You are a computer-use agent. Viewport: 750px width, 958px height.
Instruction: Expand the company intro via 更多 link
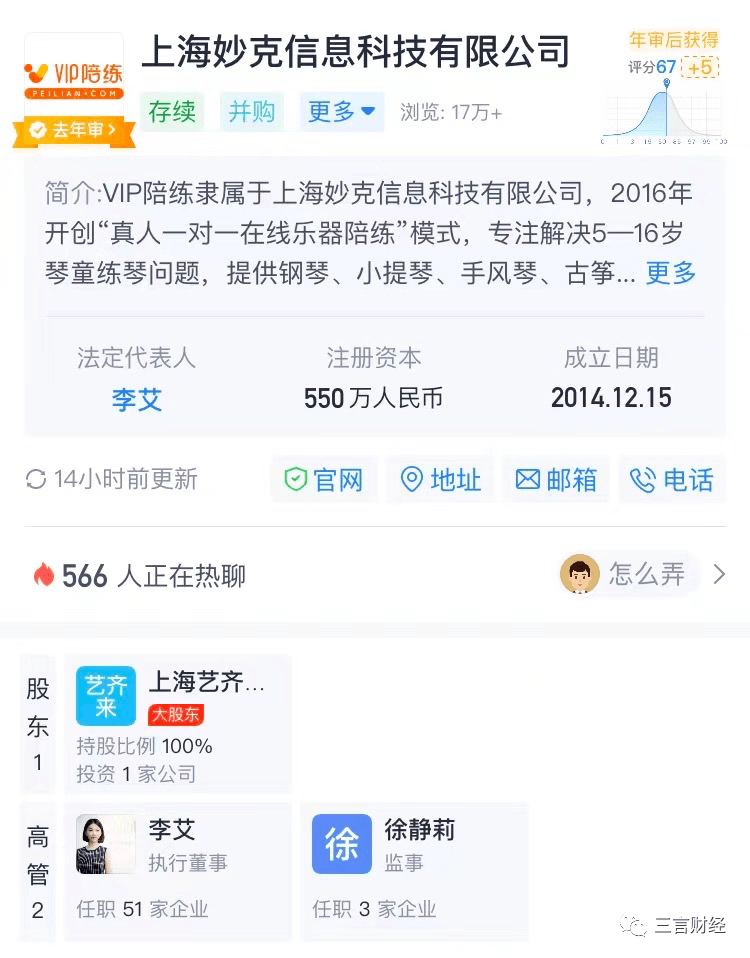pyautogui.click(x=670, y=272)
